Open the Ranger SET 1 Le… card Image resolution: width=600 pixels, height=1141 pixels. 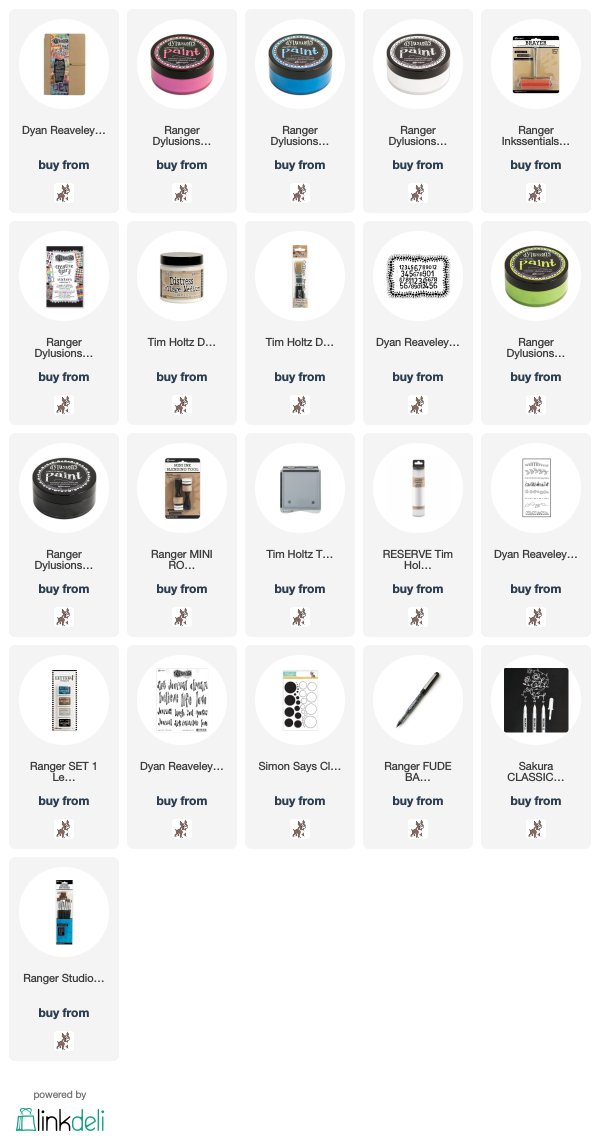click(64, 747)
